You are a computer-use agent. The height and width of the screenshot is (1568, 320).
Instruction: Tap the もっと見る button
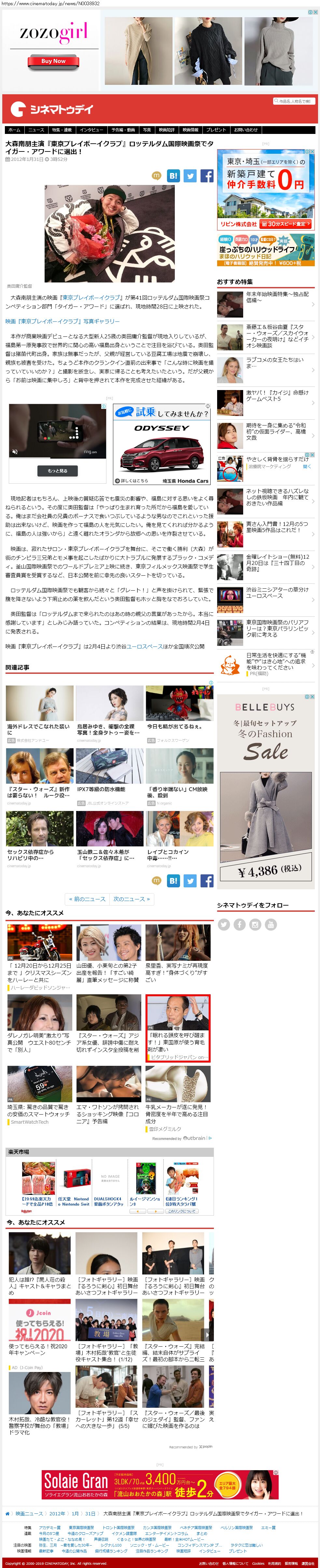click(x=57, y=471)
